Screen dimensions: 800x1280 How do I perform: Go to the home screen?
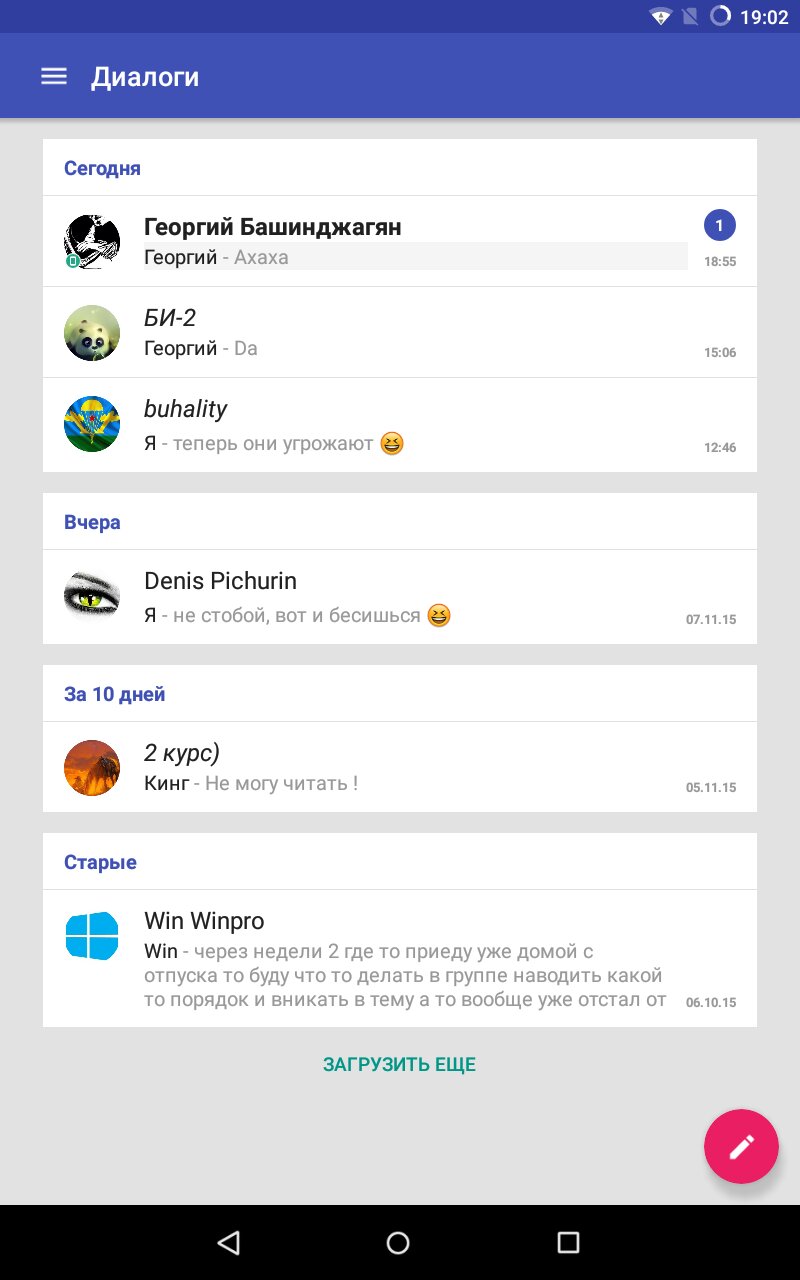click(398, 1242)
